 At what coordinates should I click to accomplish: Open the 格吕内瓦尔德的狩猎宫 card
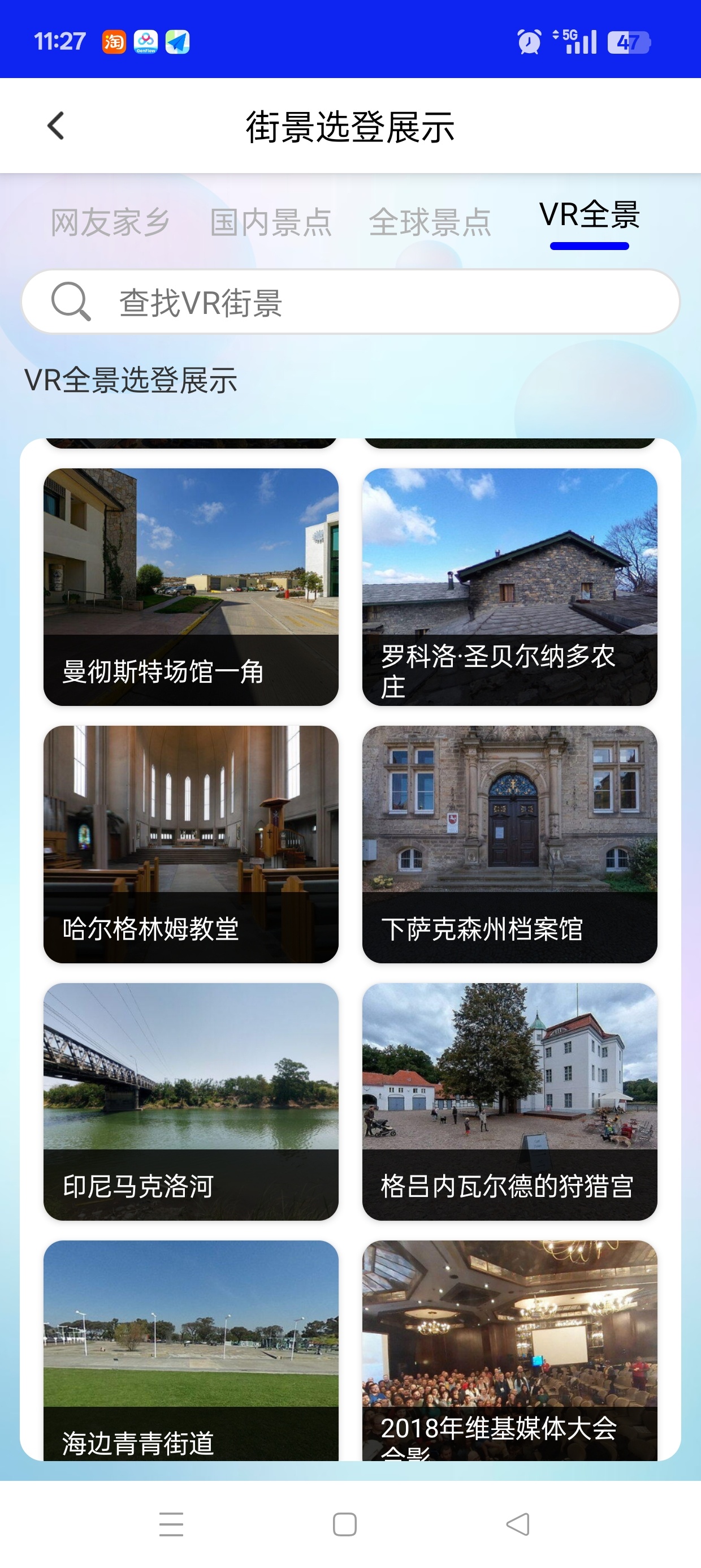(x=510, y=1102)
